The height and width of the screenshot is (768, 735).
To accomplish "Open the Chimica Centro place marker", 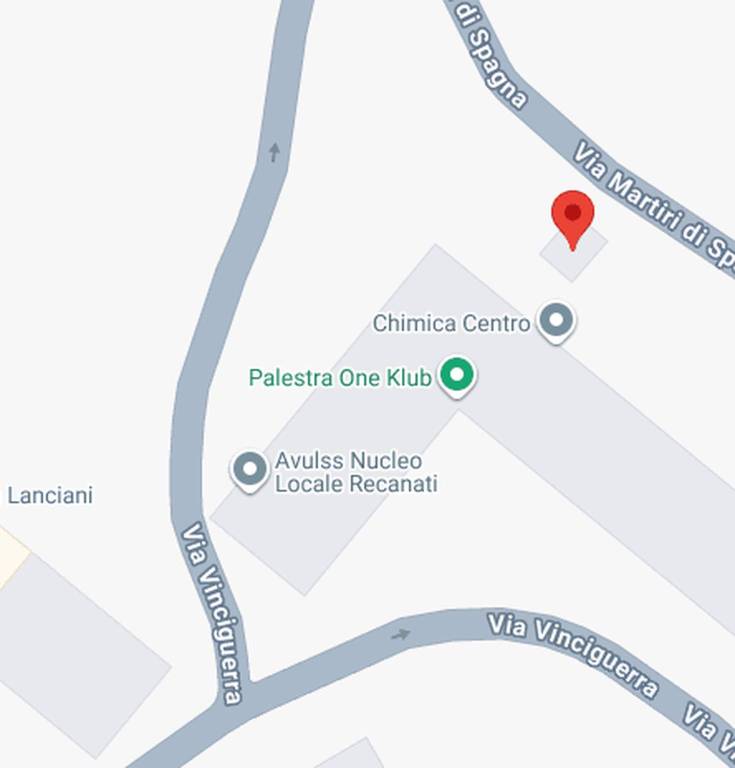I will (x=556, y=322).
